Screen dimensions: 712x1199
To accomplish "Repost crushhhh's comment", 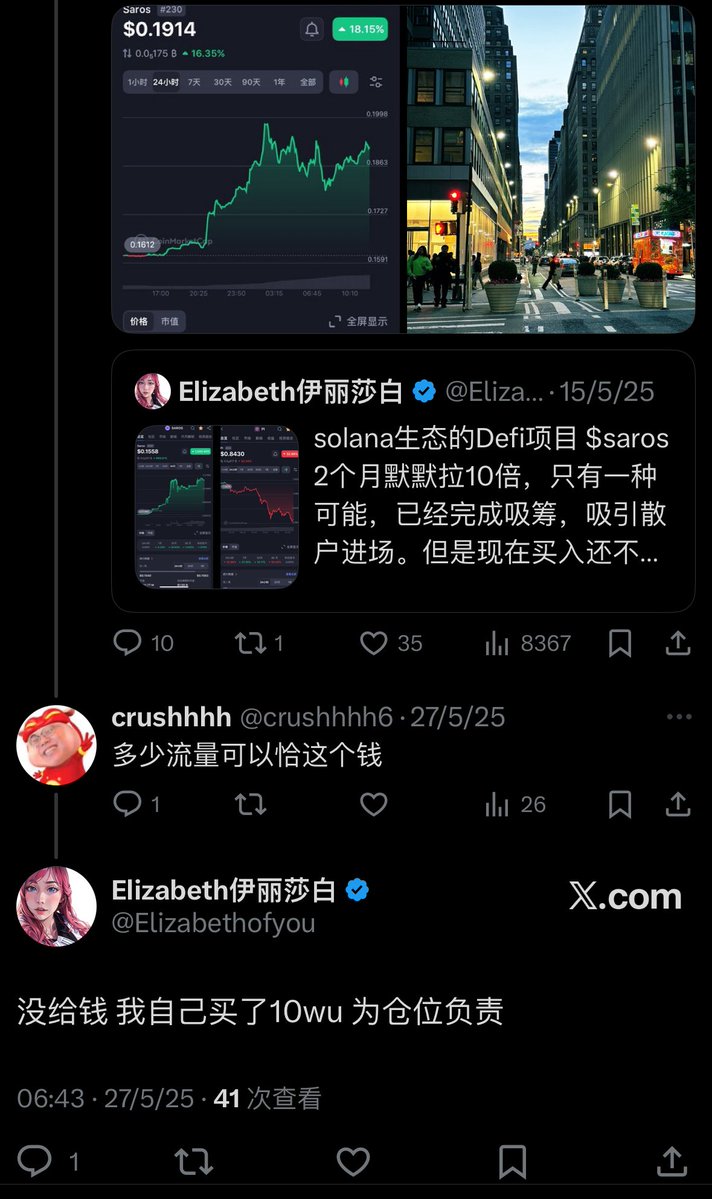I will (x=250, y=804).
